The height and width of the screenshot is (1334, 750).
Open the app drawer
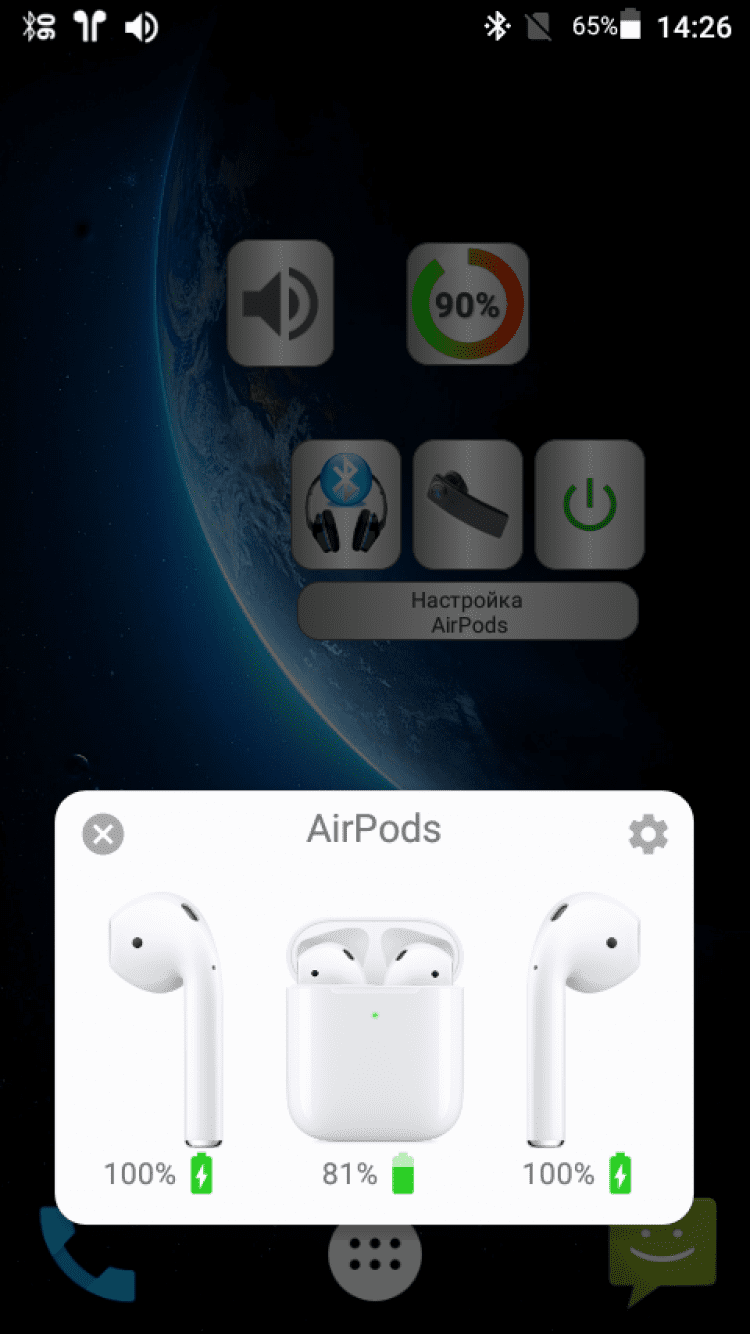(x=374, y=1253)
